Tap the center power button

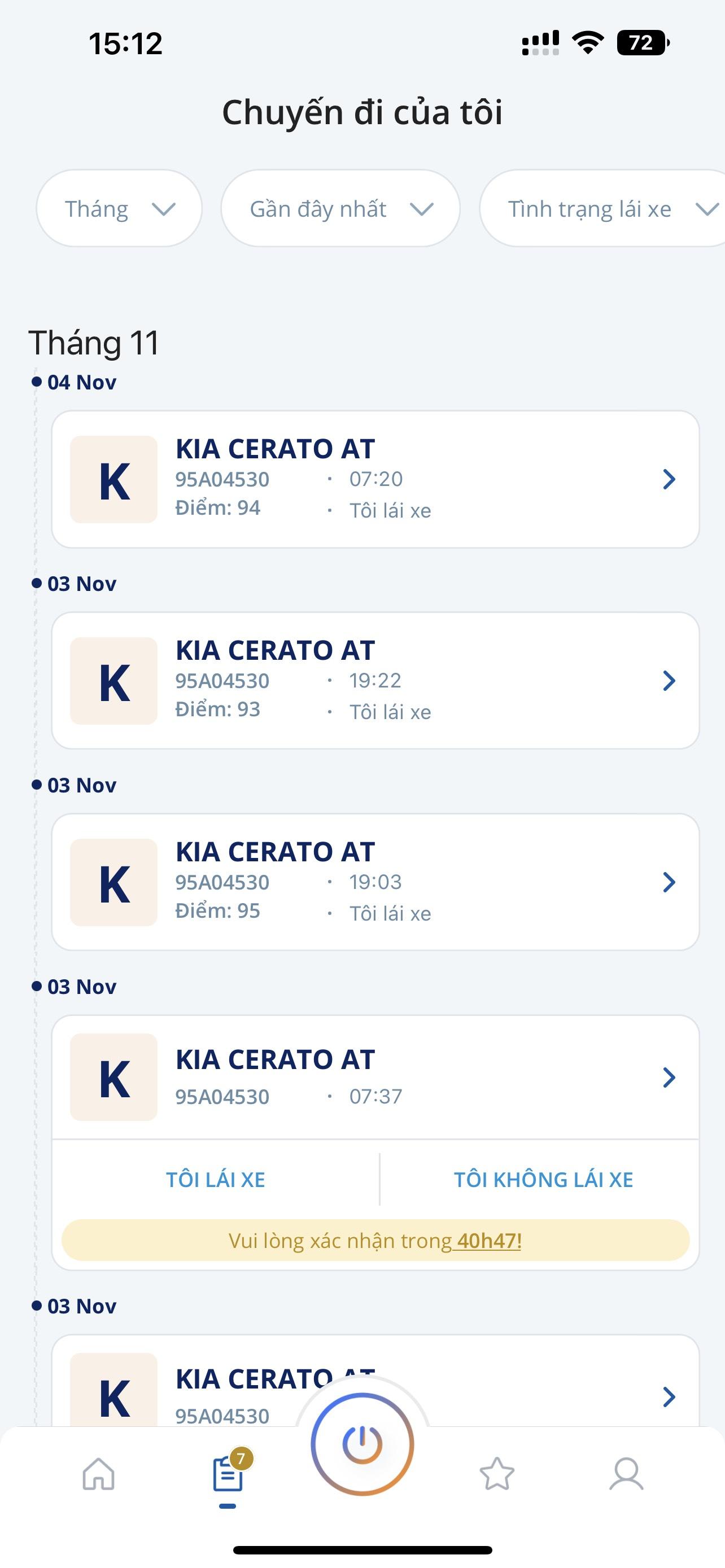(363, 1444)
